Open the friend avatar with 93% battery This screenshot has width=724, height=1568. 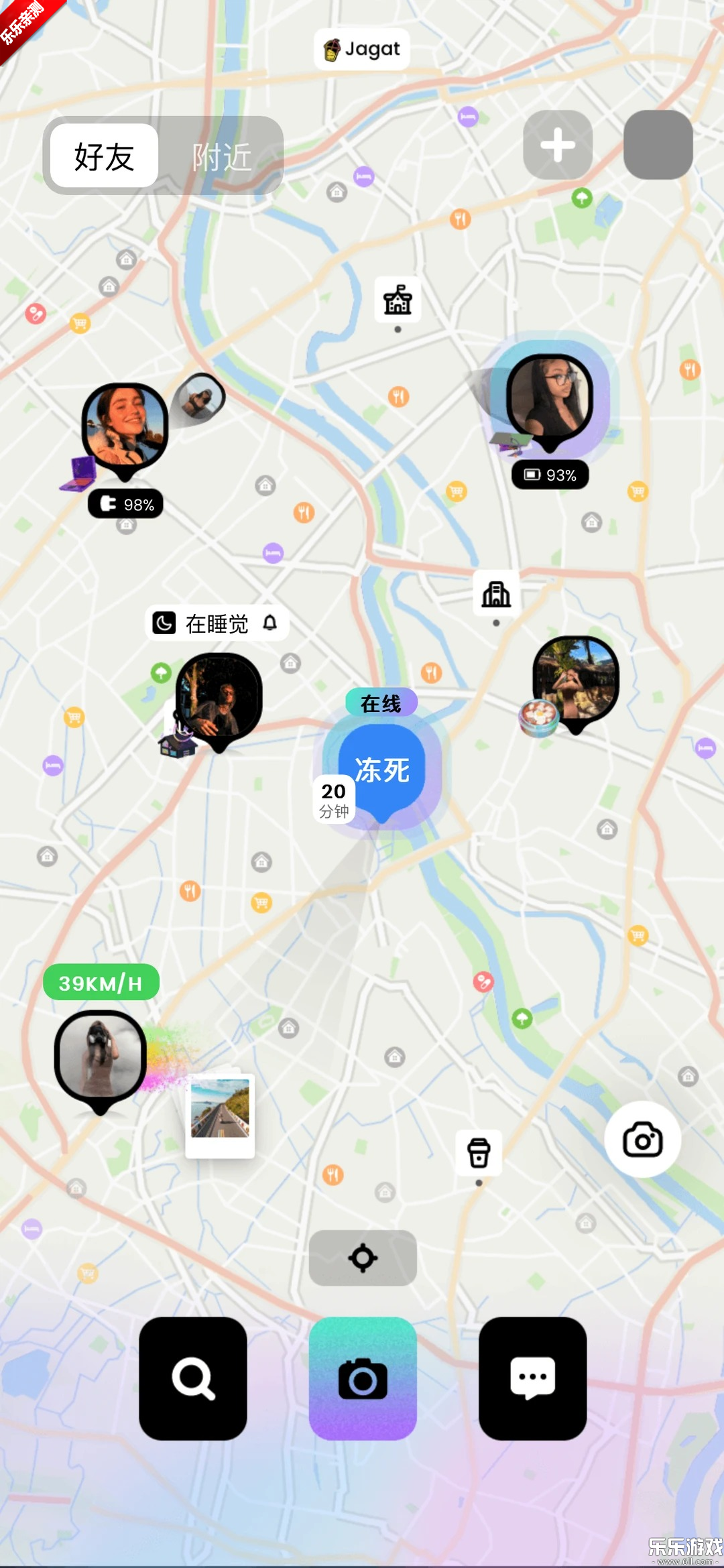[x=550, y=397]
